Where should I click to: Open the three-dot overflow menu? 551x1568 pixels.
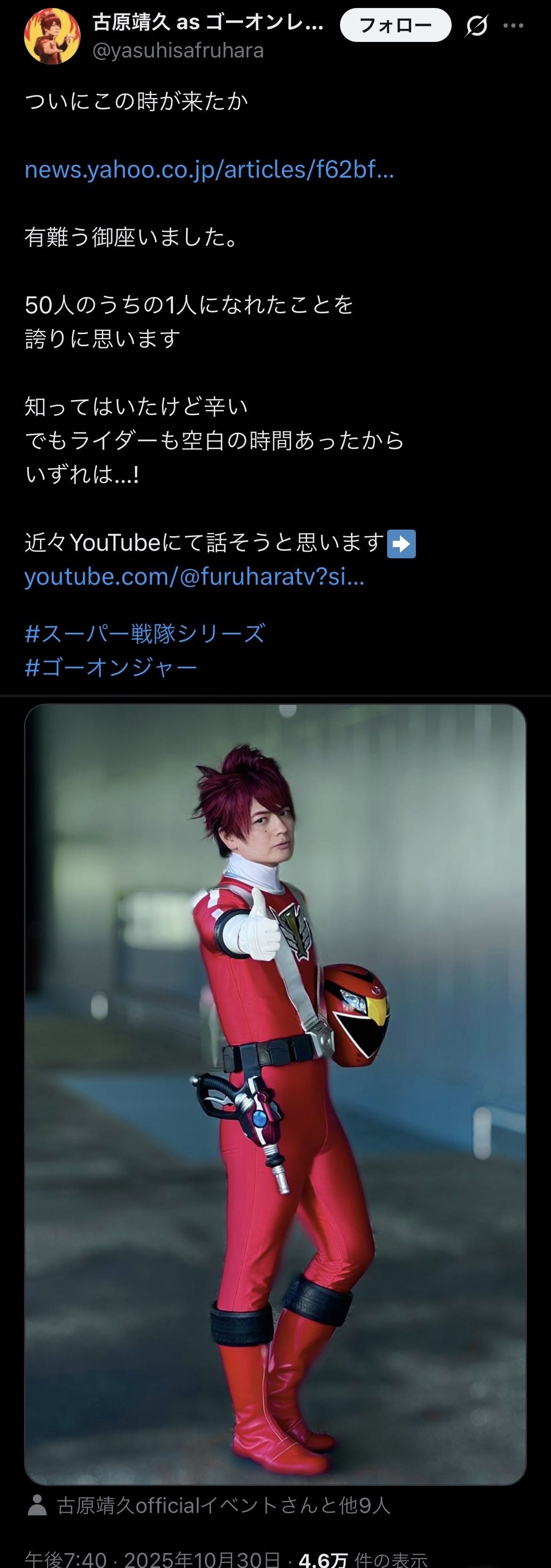[513, 25]
